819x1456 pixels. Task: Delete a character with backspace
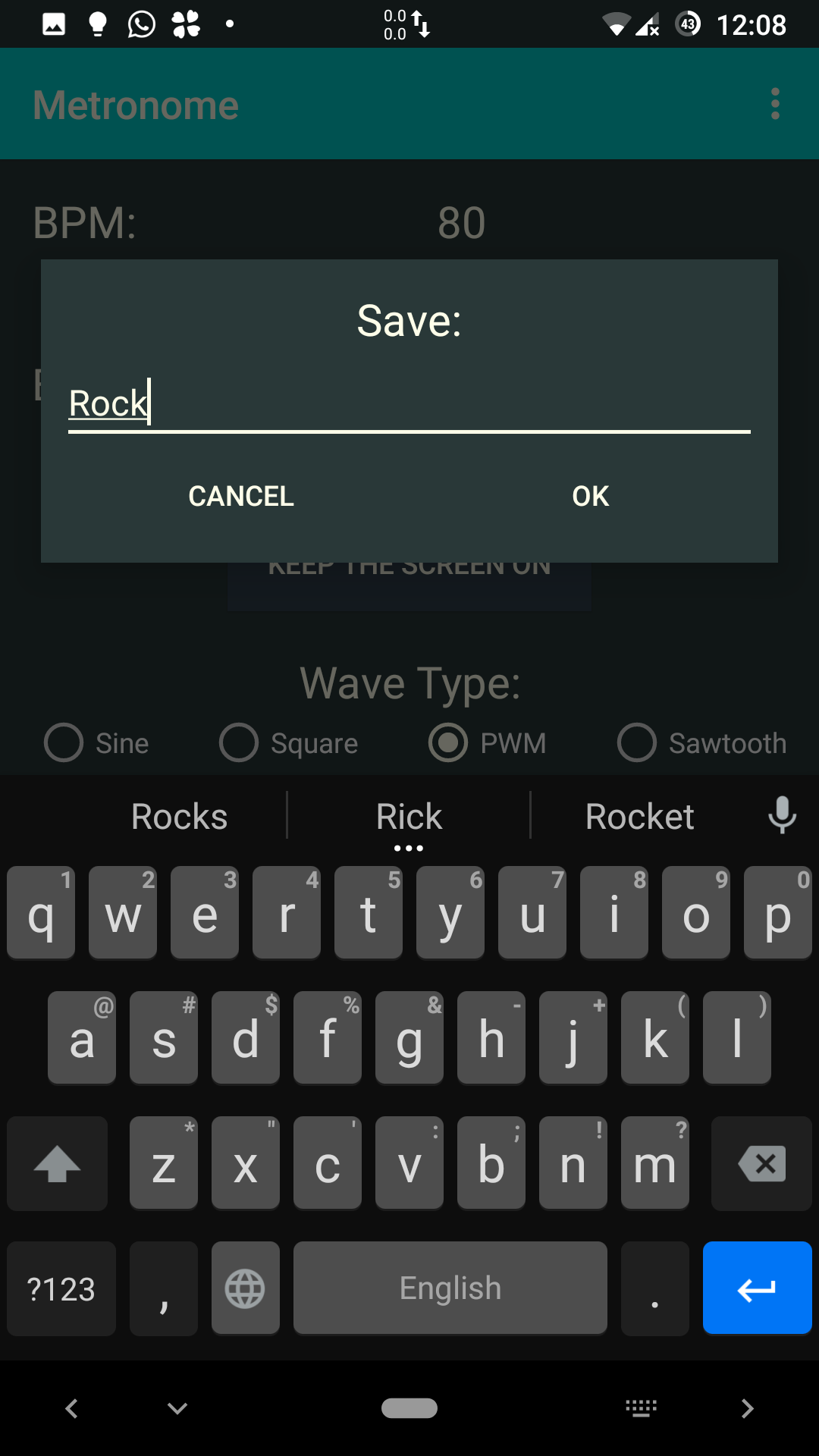point(761,1164)
